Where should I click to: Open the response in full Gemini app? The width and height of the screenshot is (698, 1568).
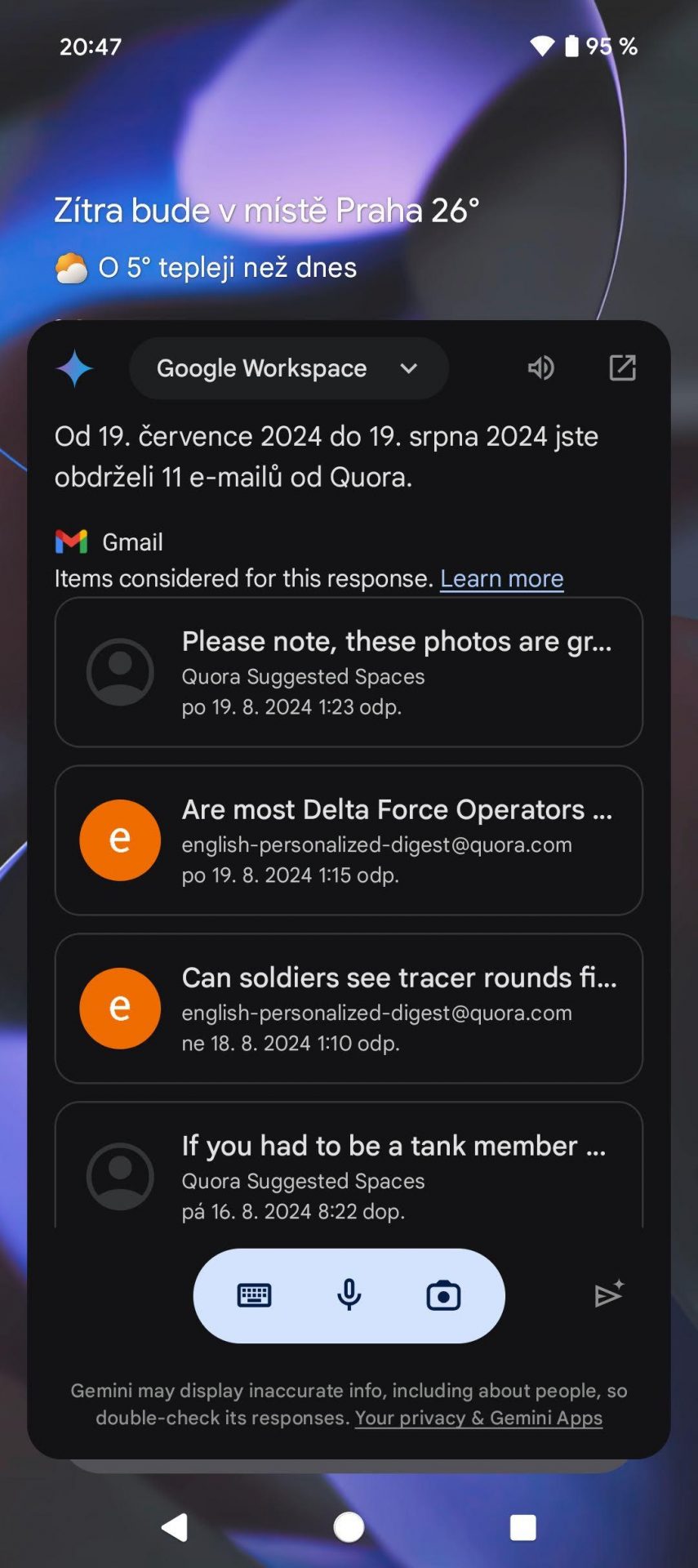[x=622, y=368]
